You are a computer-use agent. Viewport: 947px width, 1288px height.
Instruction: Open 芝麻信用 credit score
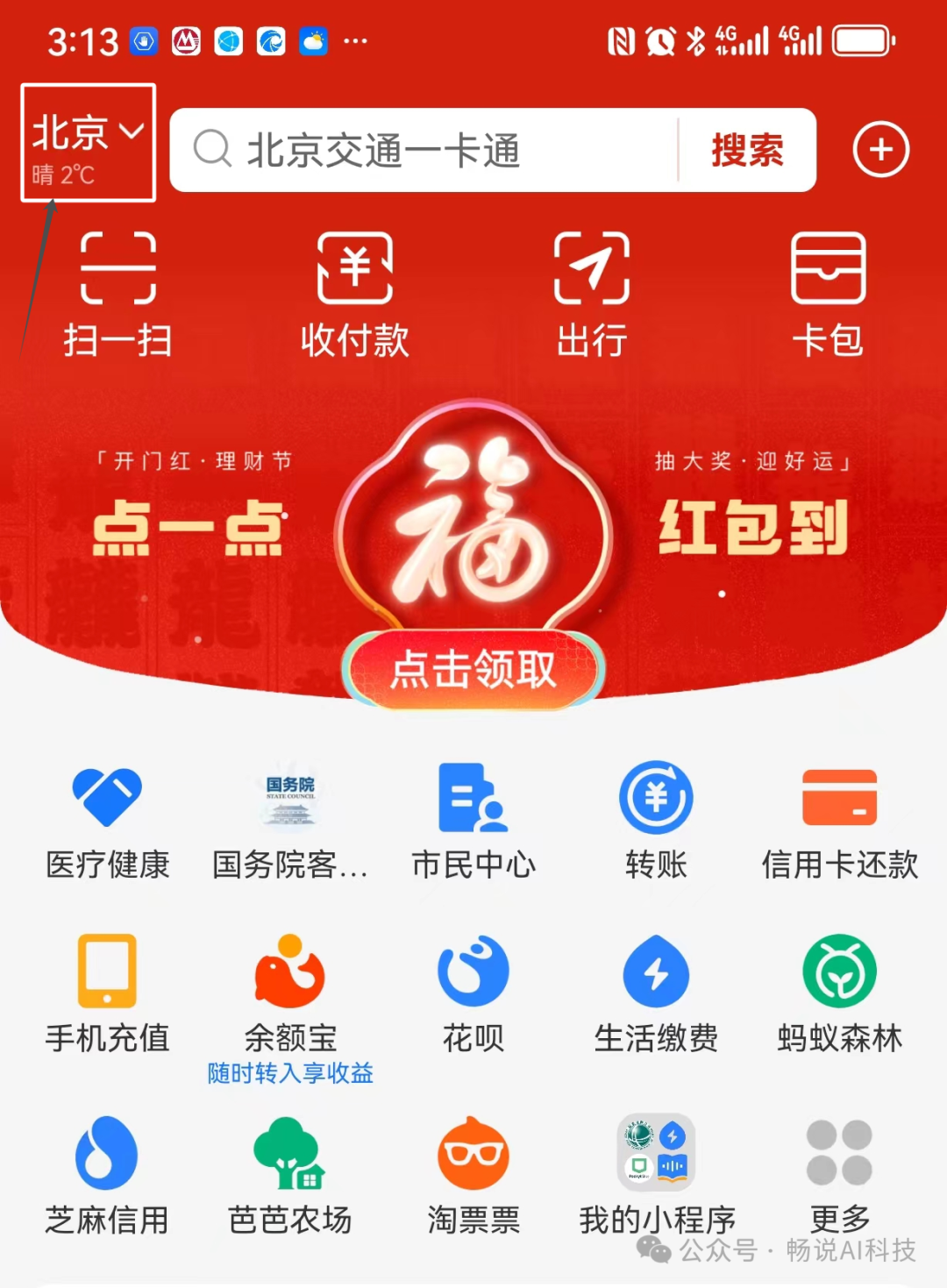(x=107, y=1175)
